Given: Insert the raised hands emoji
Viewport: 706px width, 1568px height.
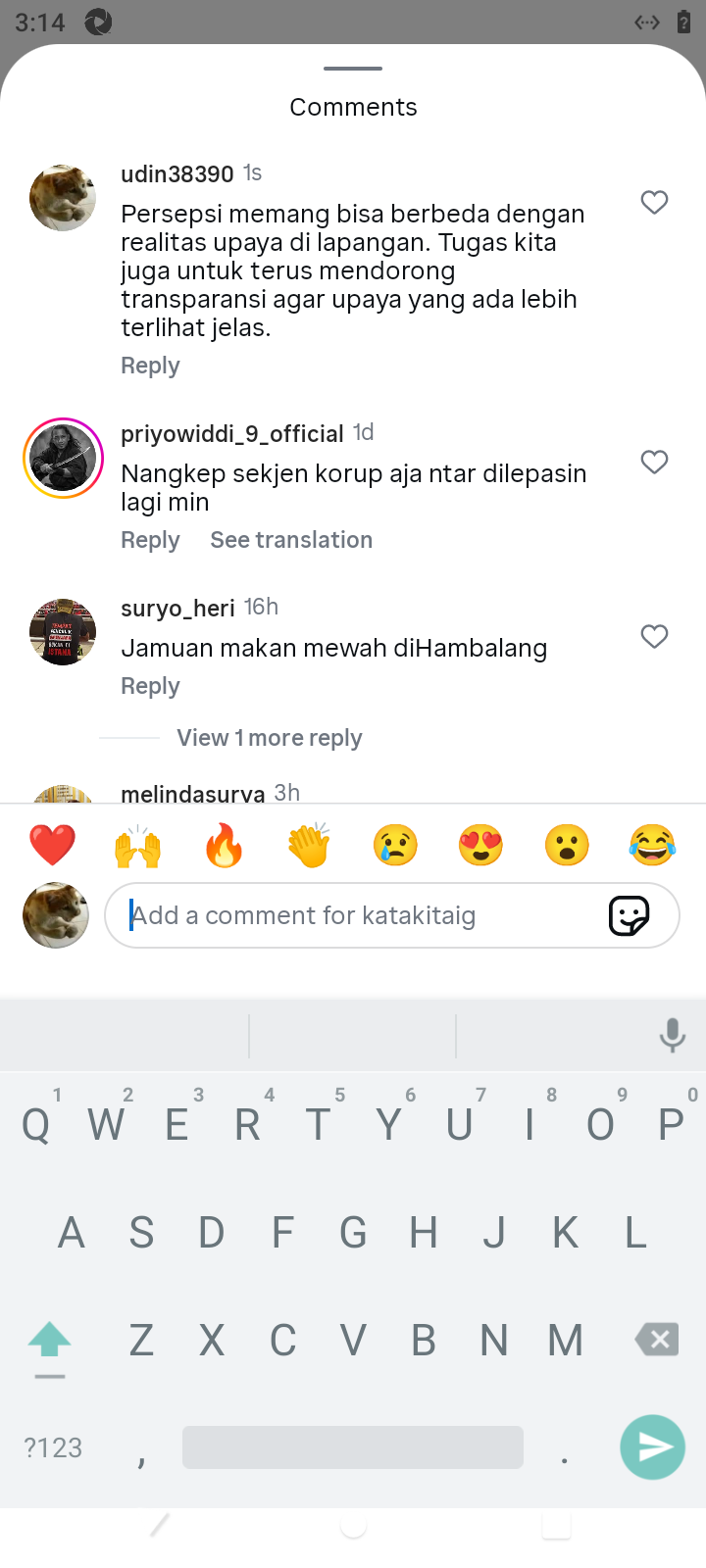Looking at the screenshot, I should pyautogui.click(x=137, y=845).
